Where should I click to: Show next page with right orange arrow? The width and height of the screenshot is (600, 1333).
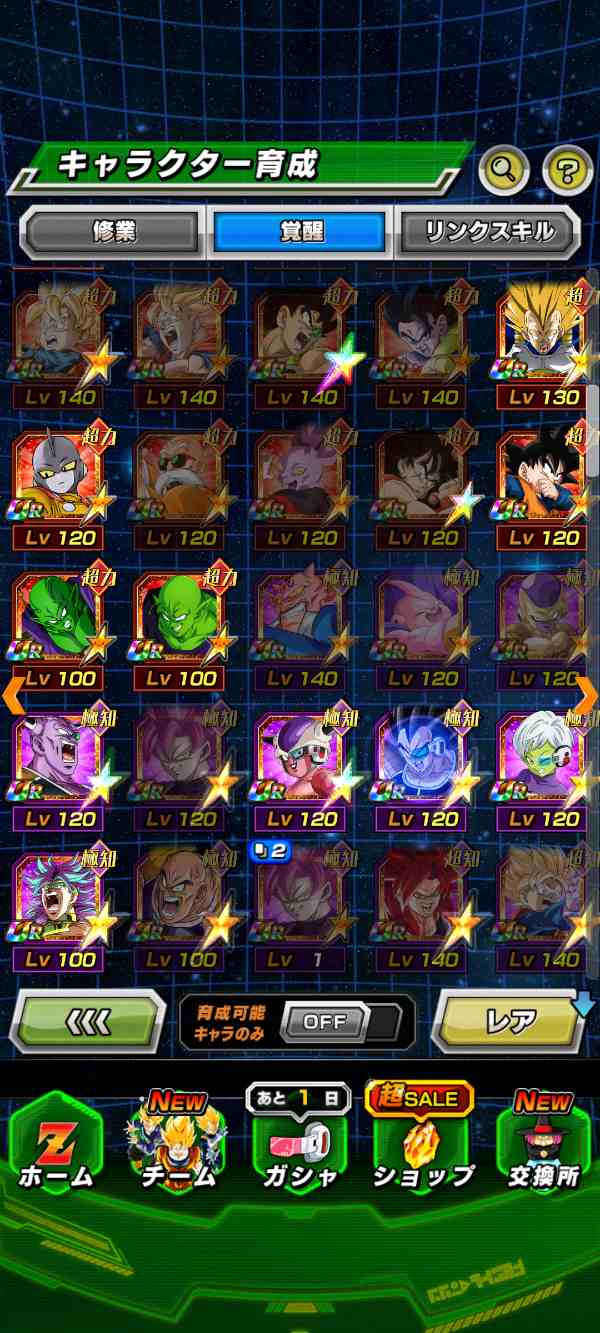(586, 694)
